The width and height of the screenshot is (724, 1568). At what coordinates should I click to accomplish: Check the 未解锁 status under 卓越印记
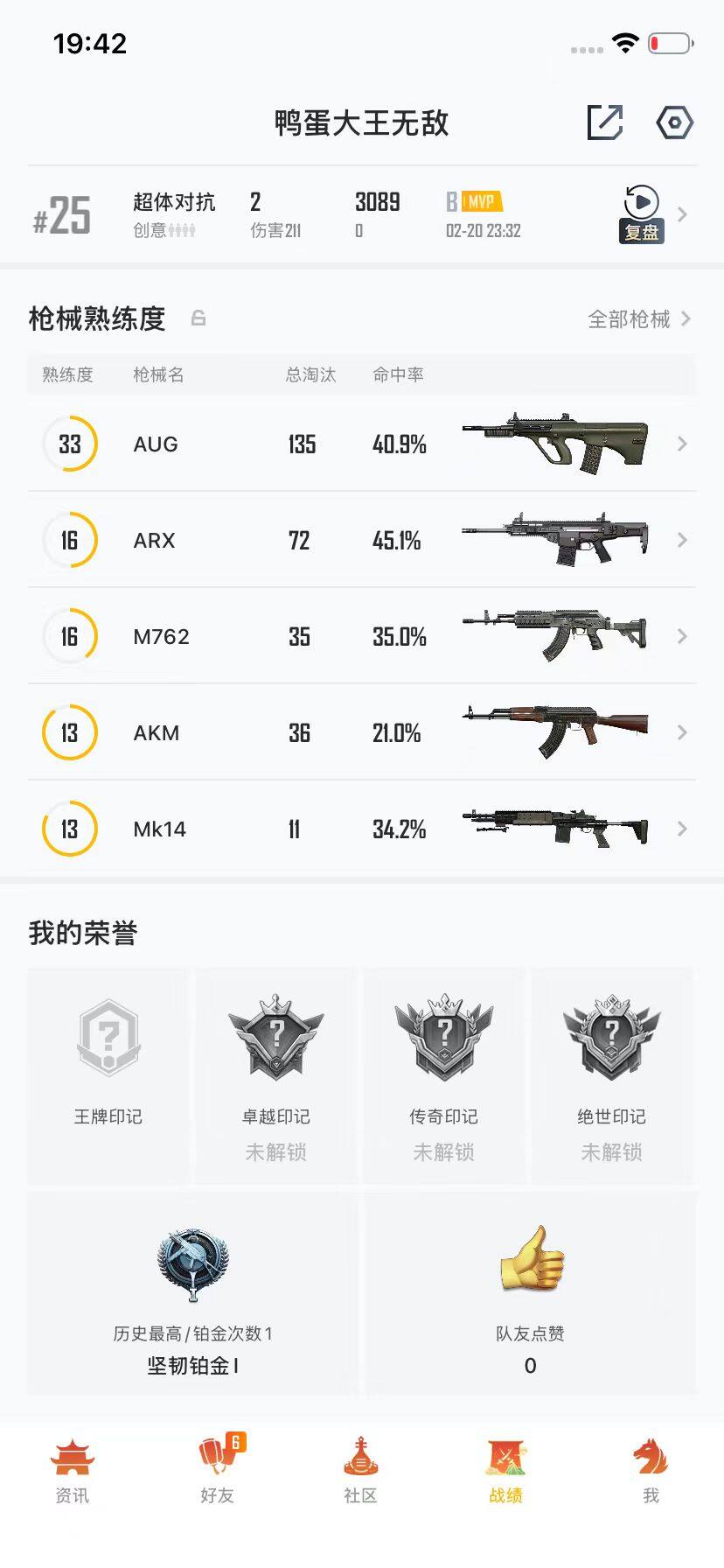(275, 1152)
